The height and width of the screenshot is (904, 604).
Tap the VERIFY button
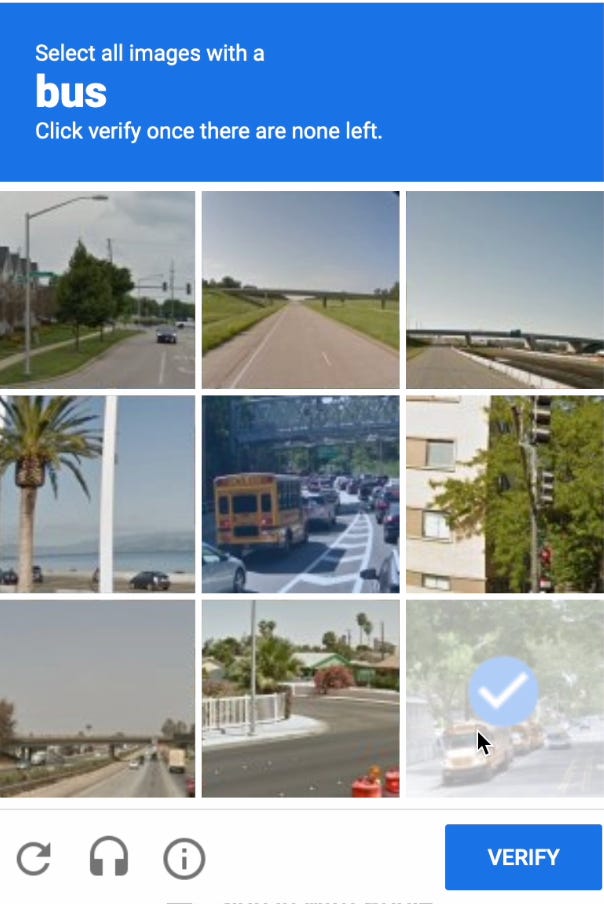pos(523,857)
